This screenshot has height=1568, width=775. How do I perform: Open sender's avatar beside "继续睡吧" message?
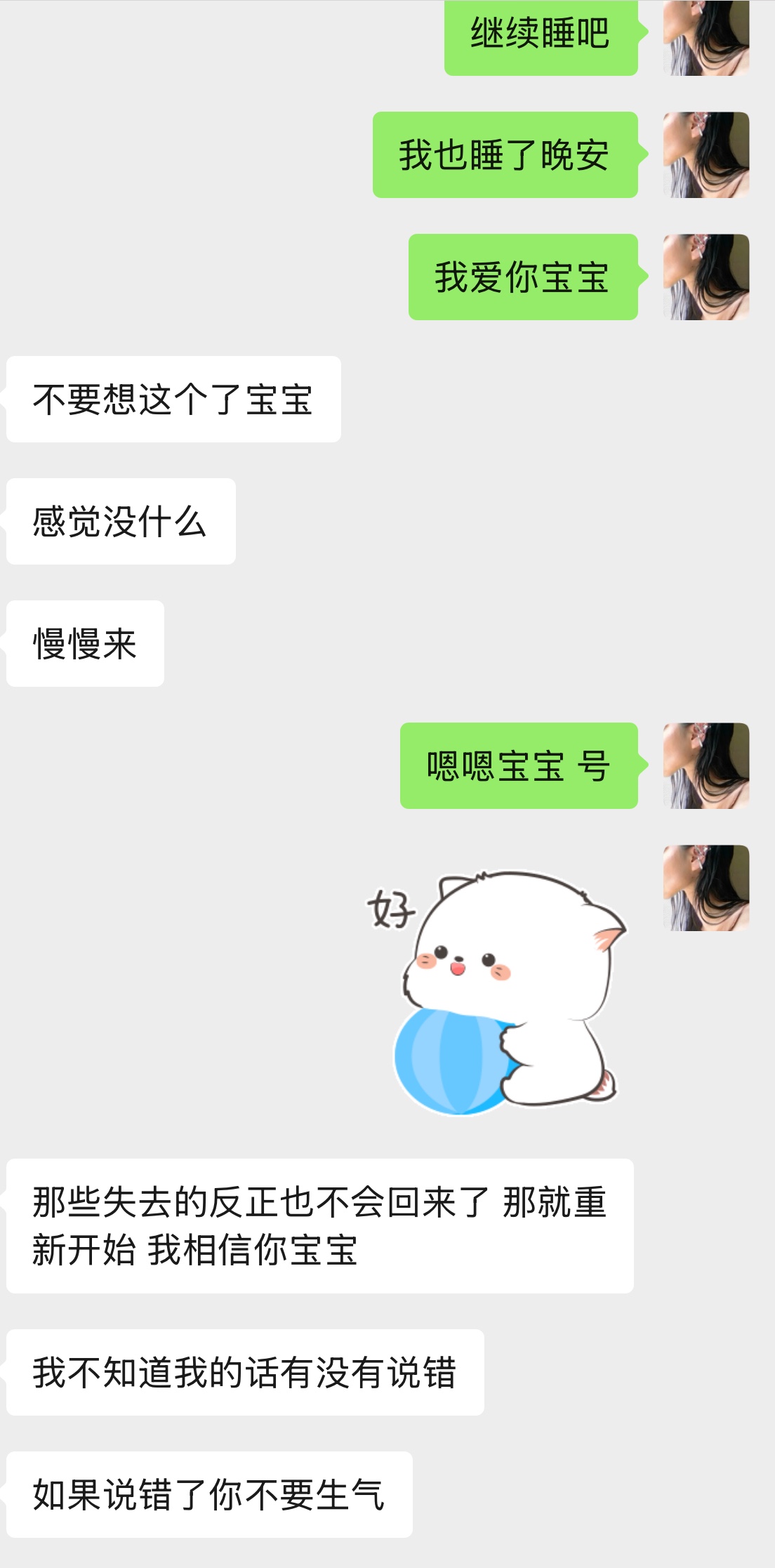point(706,38)
